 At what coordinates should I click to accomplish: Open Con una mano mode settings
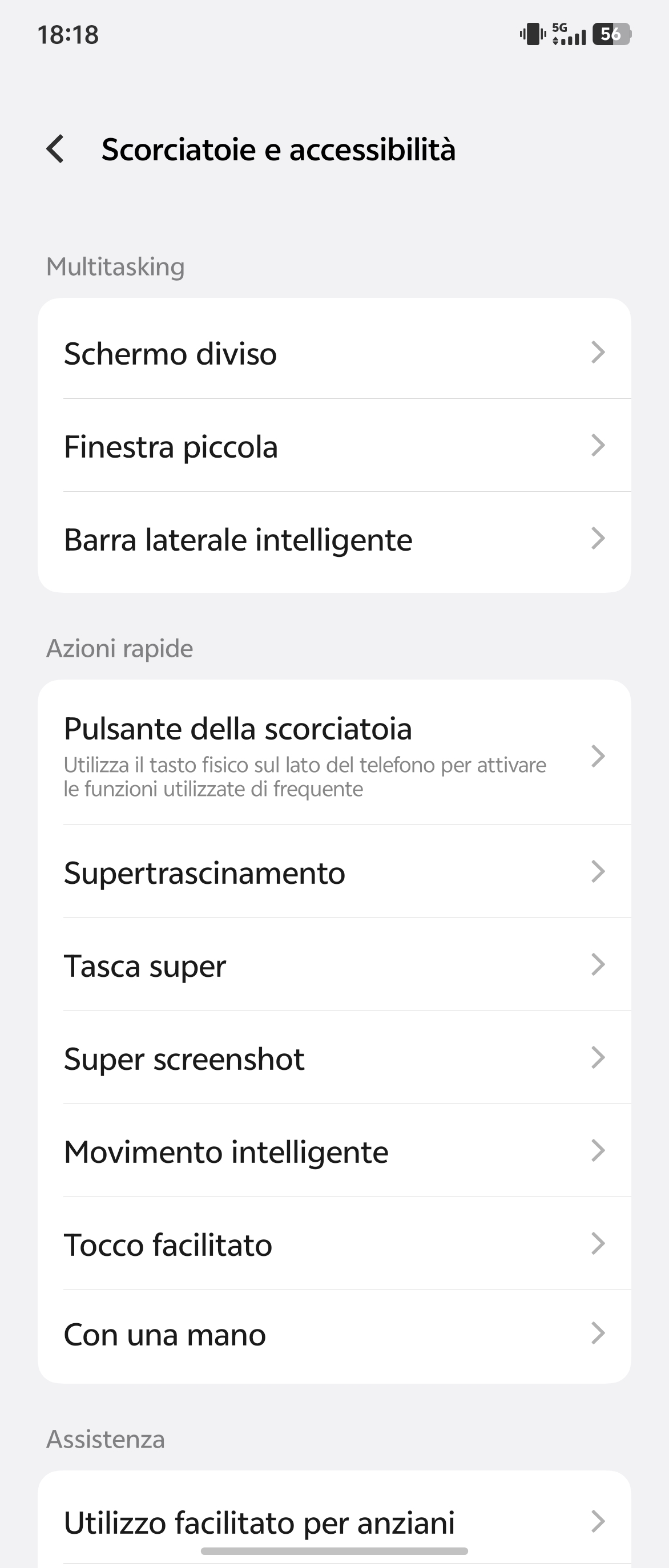[333, 1334]
